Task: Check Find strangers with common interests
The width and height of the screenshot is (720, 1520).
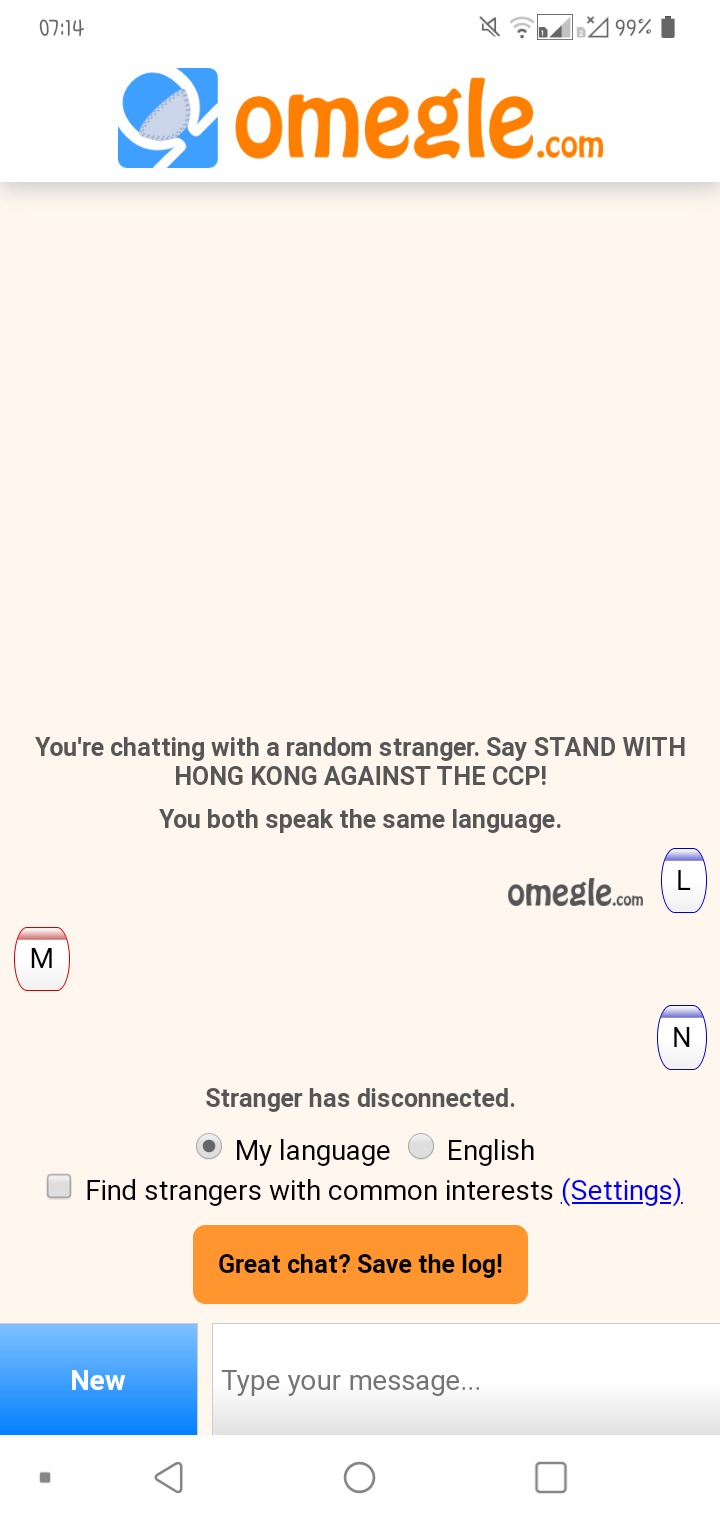Action: pos(59,1187)
